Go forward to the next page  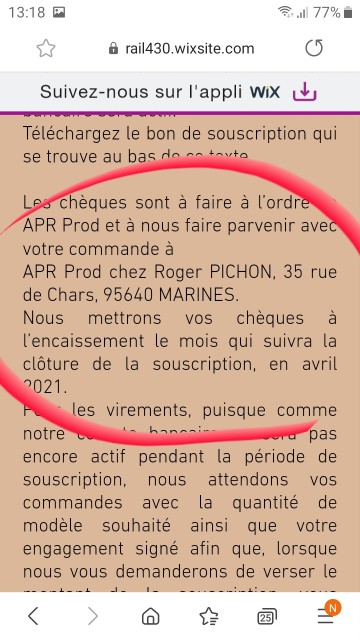pos(93,616)
